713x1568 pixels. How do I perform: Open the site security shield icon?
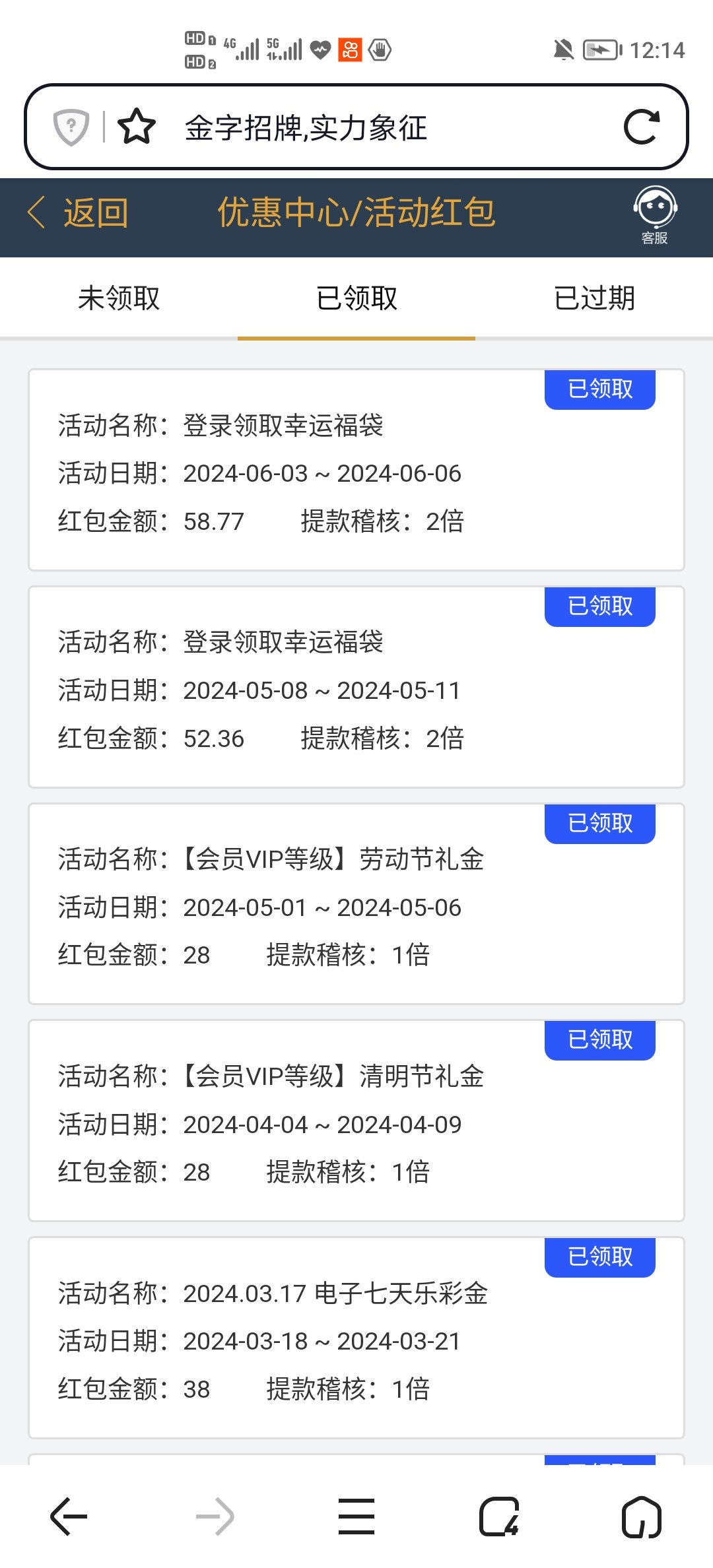click(x=71, y=127)
